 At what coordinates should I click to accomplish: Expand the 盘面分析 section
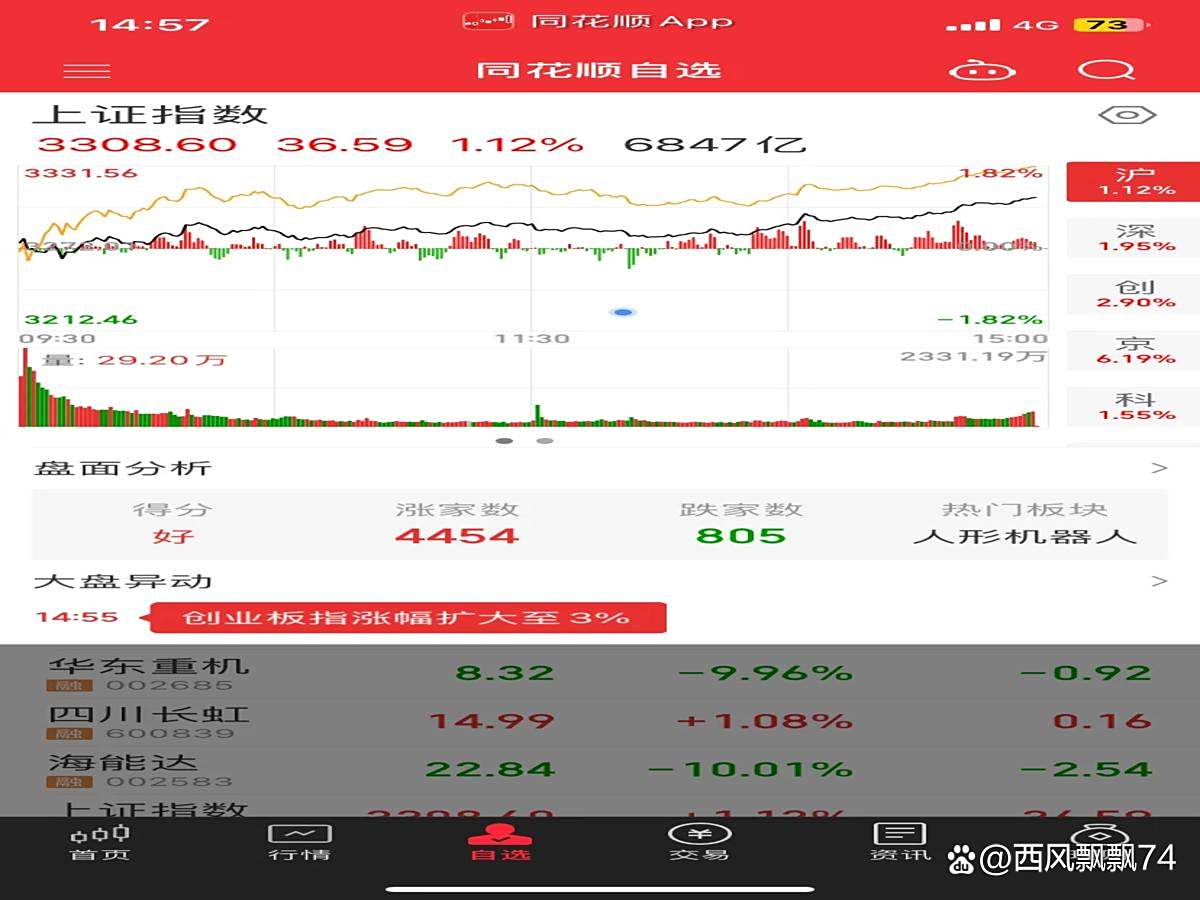click(x=1159, y=468)
